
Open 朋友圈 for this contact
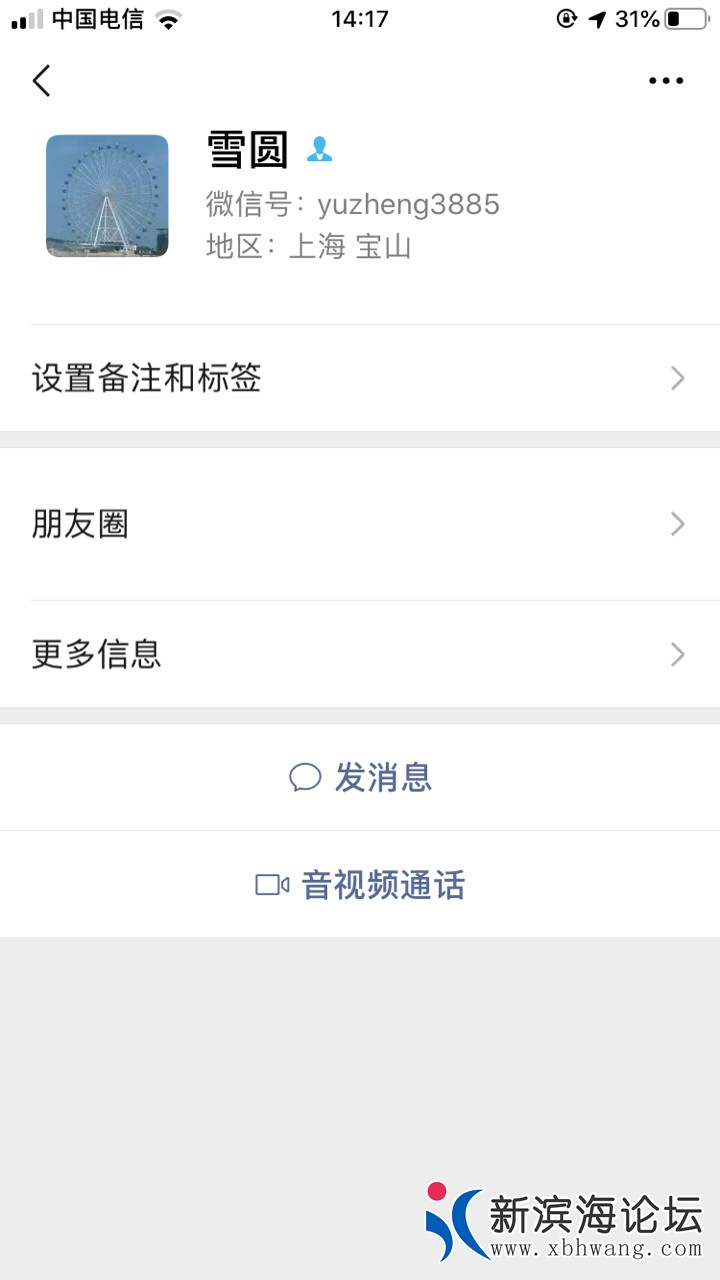click(360, 524)
